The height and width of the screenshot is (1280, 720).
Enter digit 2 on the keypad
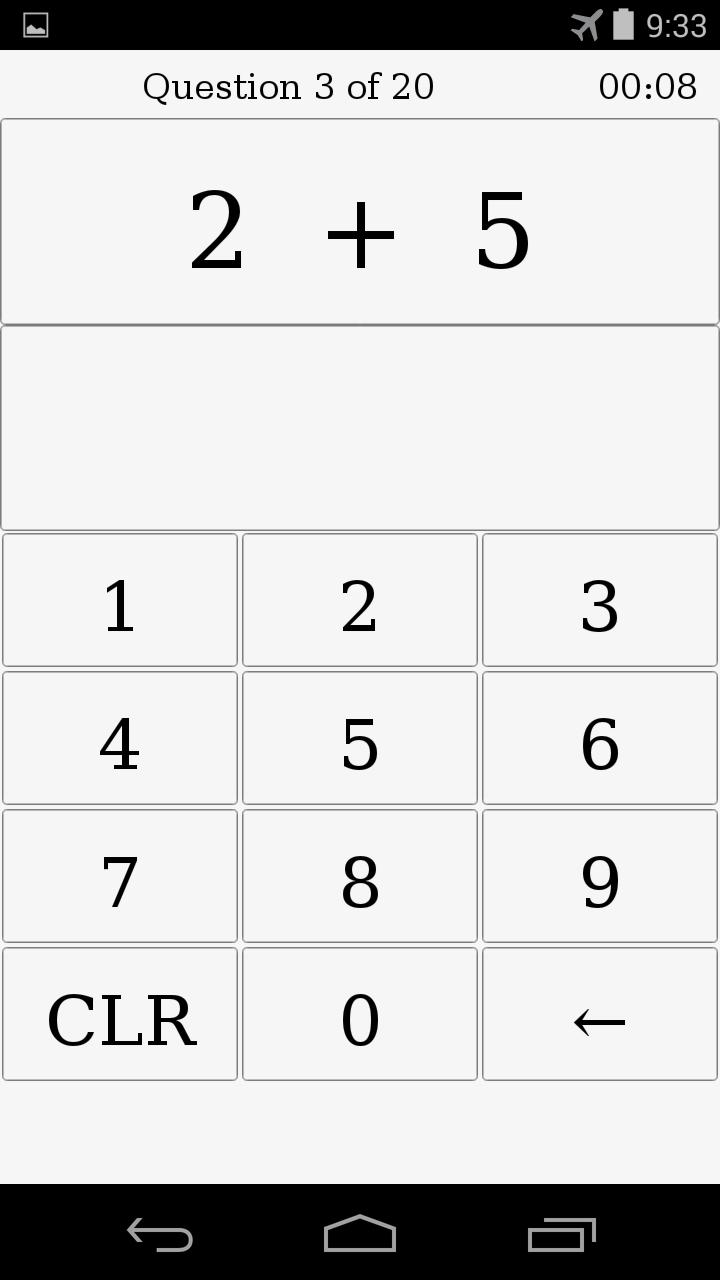coord(360,600)
